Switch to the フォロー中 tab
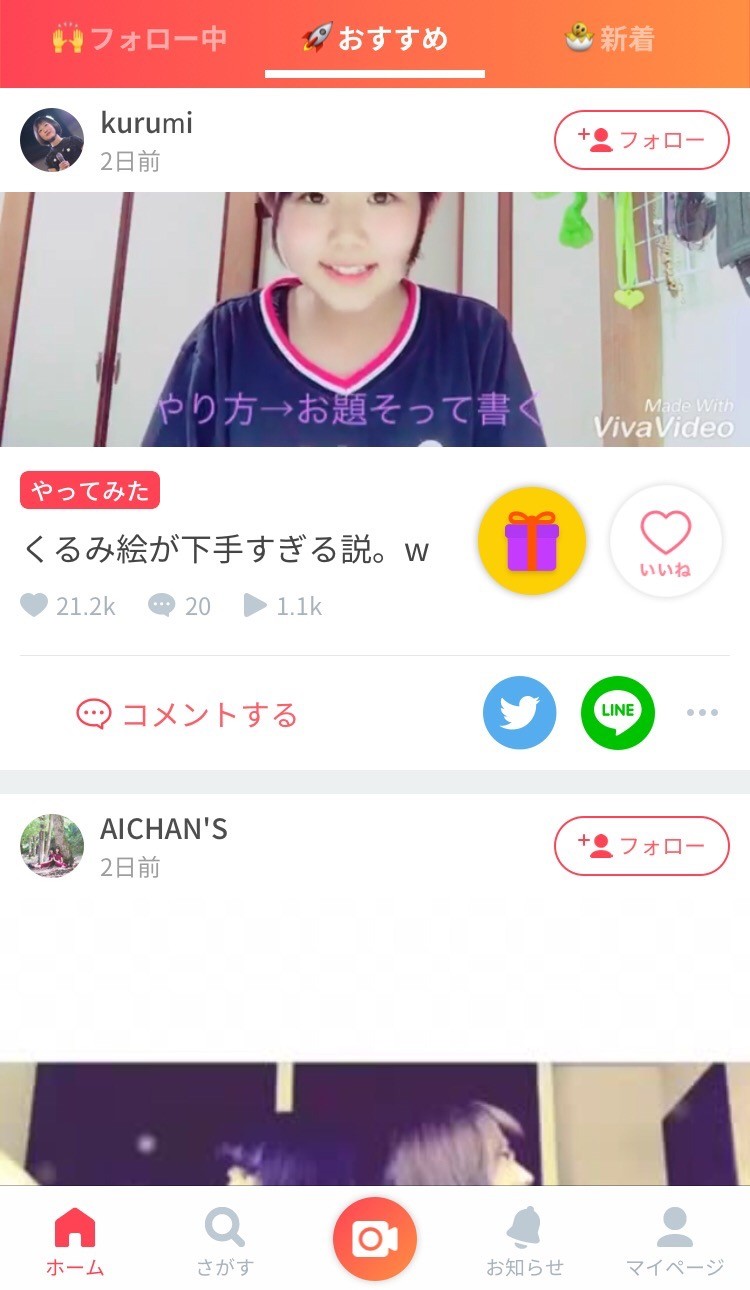The image size is (750, 1290). (140, 40)
